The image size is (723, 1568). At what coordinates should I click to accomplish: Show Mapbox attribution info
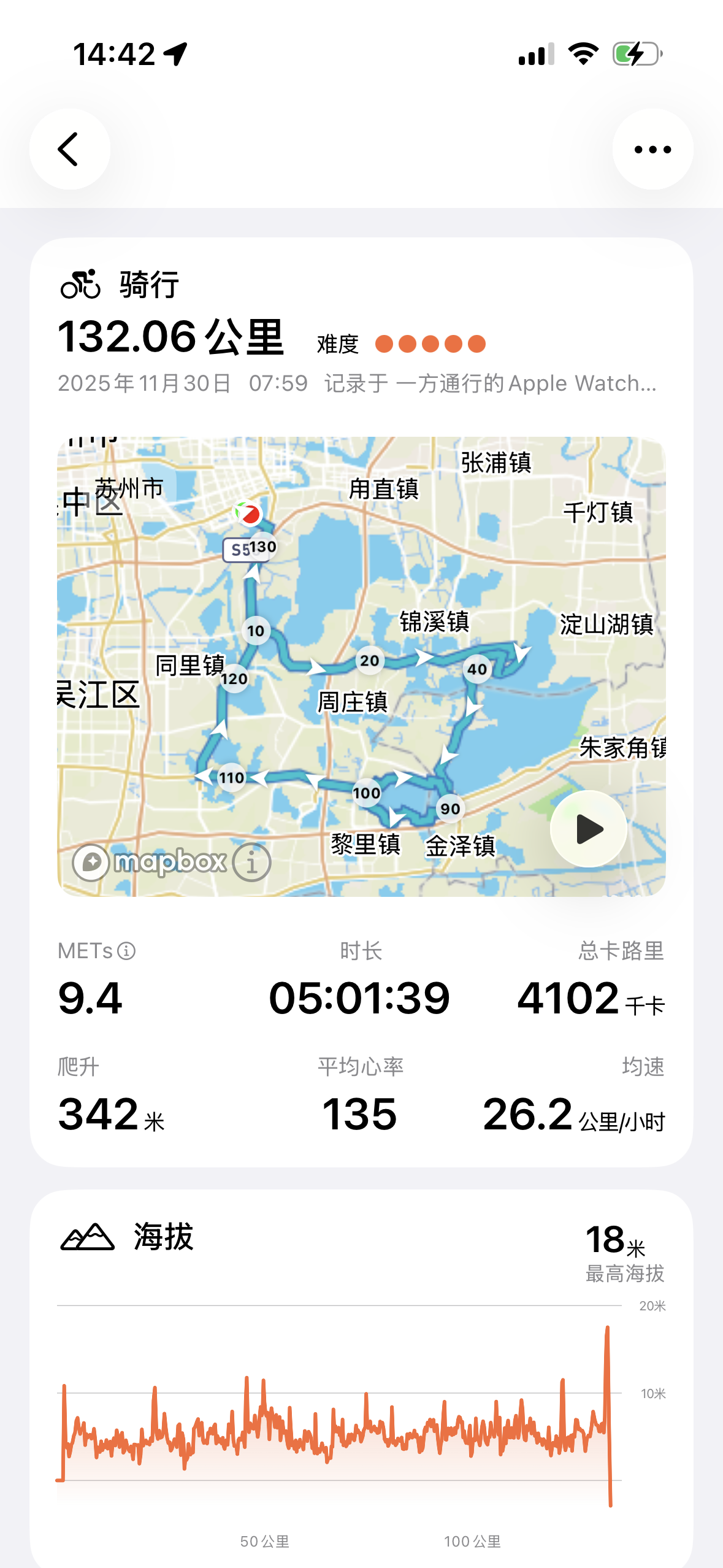pyautogui.click(x=251, y=862)
